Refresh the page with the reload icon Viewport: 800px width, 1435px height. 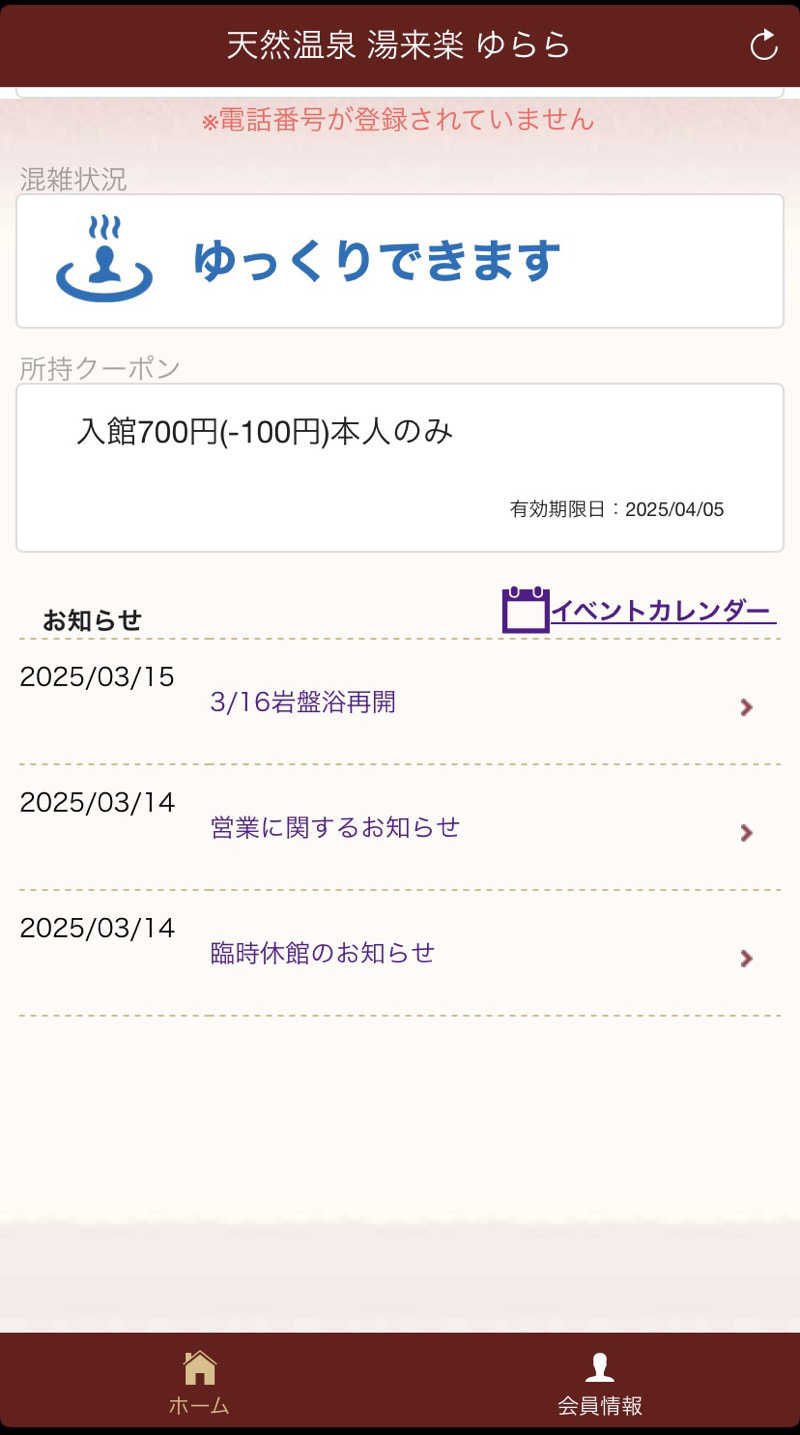coord(763,45)
